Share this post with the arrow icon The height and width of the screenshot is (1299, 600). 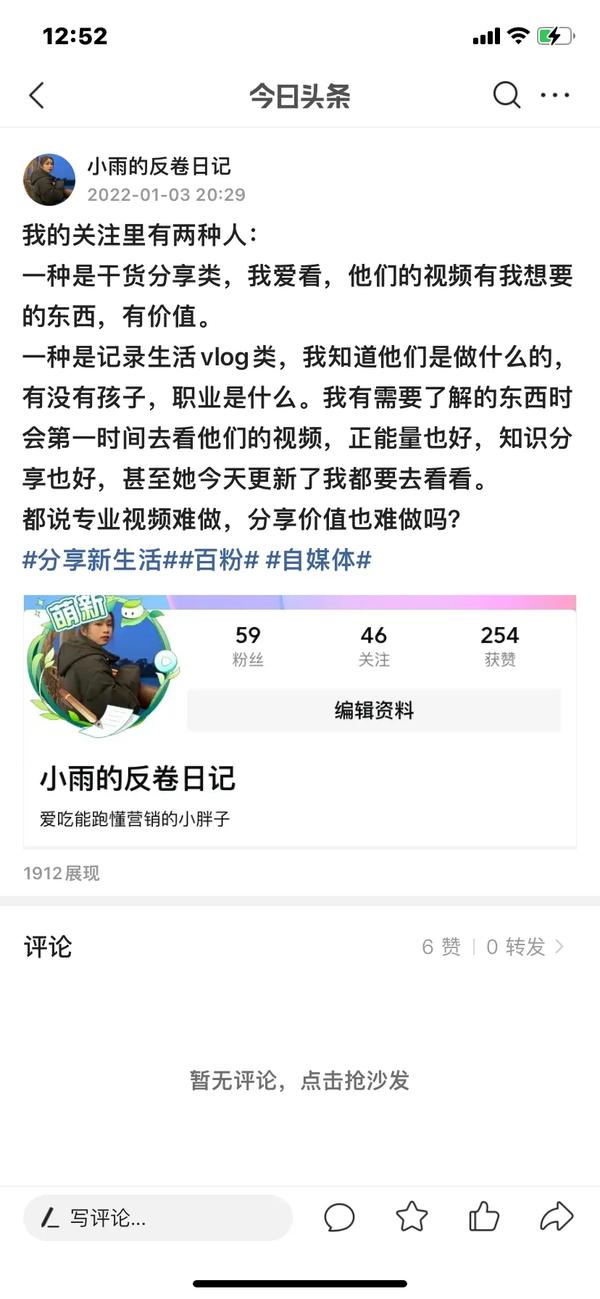pos(556,1217)
